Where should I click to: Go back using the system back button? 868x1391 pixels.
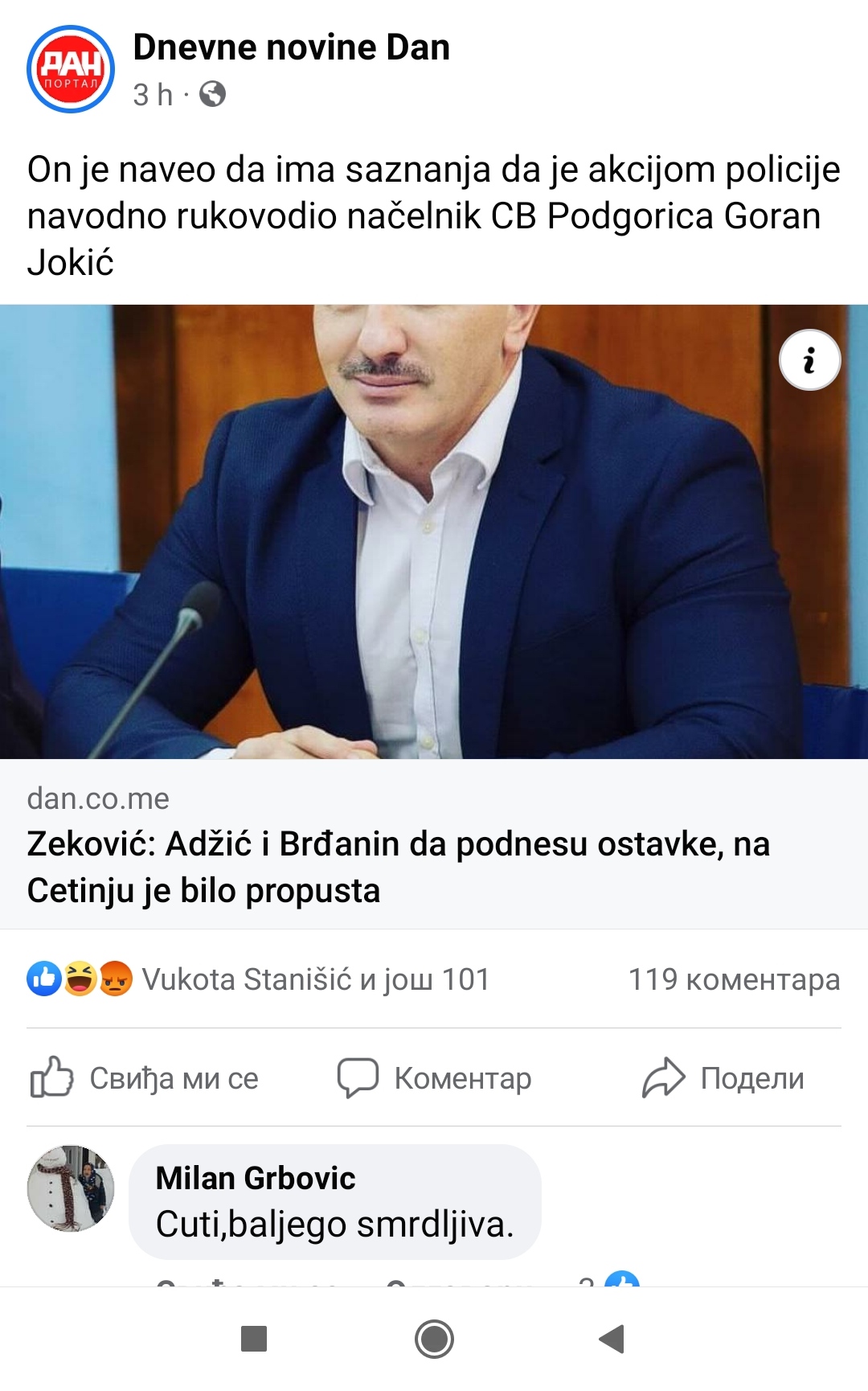[x=612, y=1339]
